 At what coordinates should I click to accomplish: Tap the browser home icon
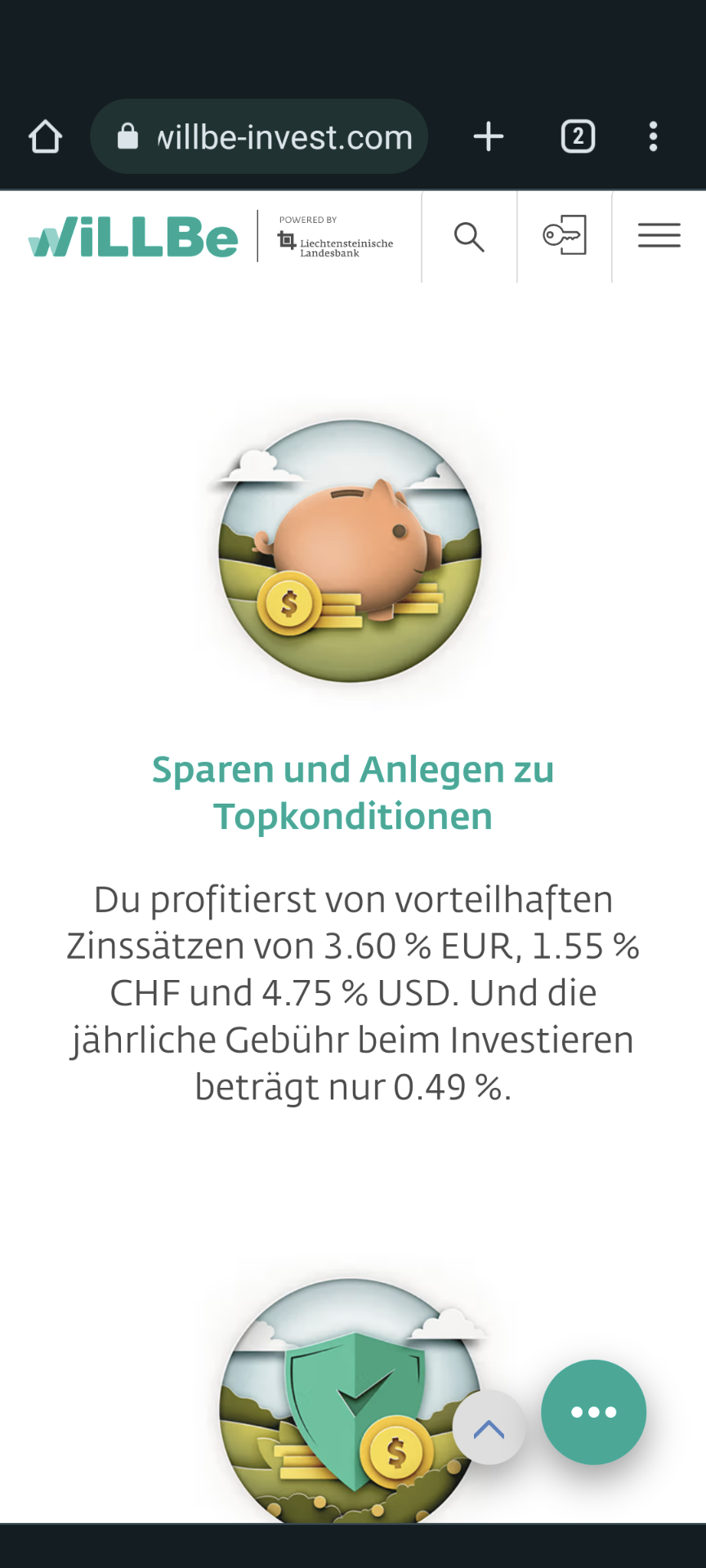click(46, 136)
